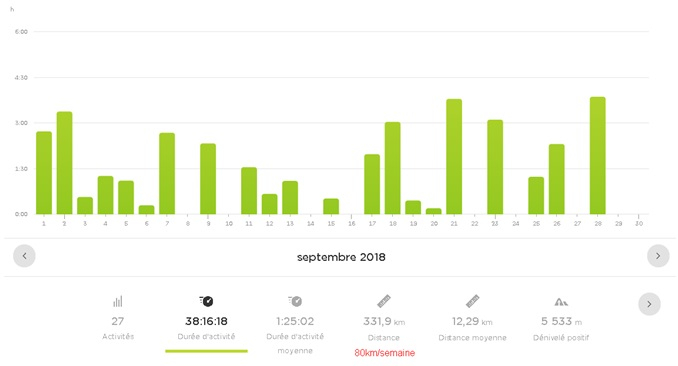Show more statistics with the lower arrow

click(x=649, y=304)
